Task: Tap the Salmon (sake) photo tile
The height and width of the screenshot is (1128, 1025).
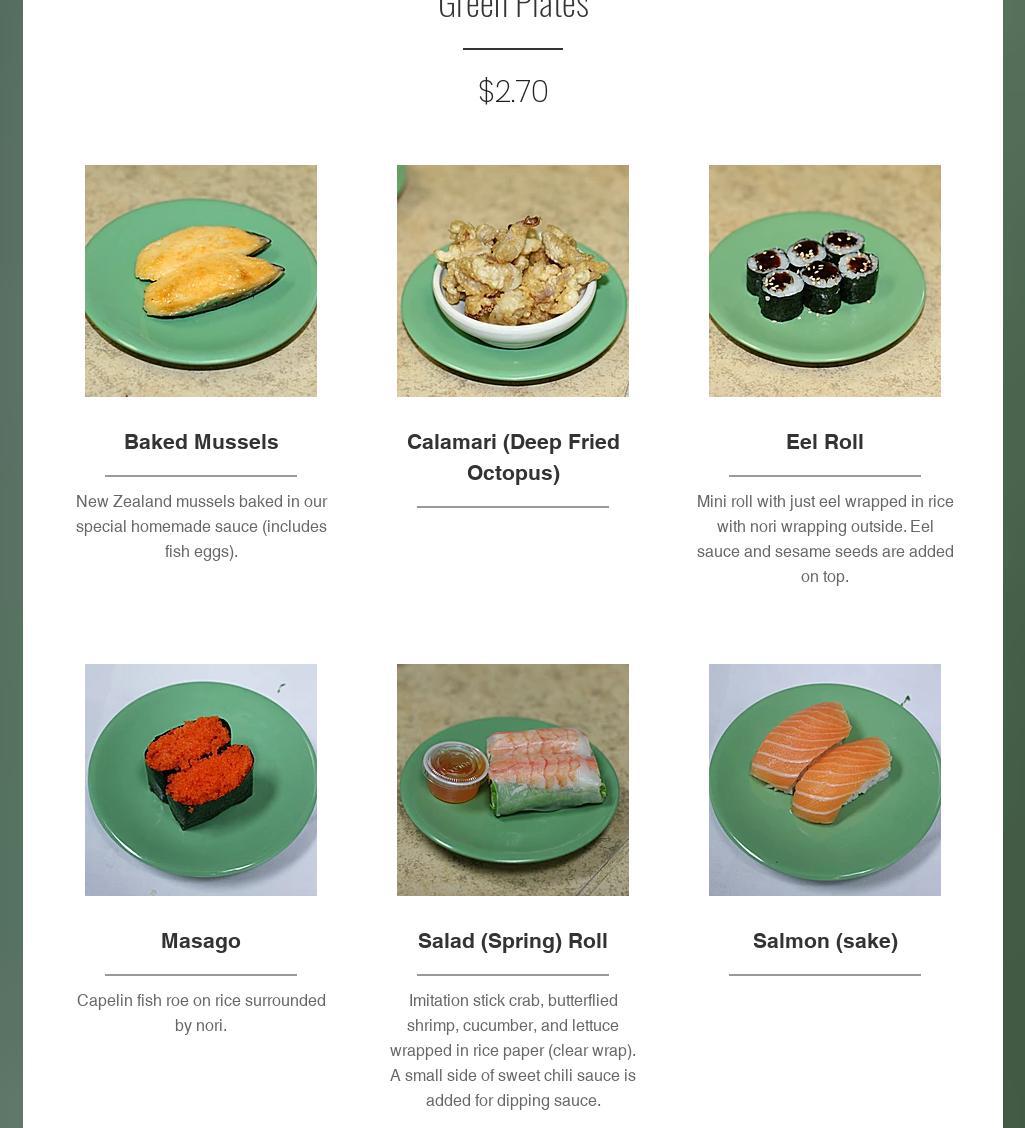Action: coord(824,780)
